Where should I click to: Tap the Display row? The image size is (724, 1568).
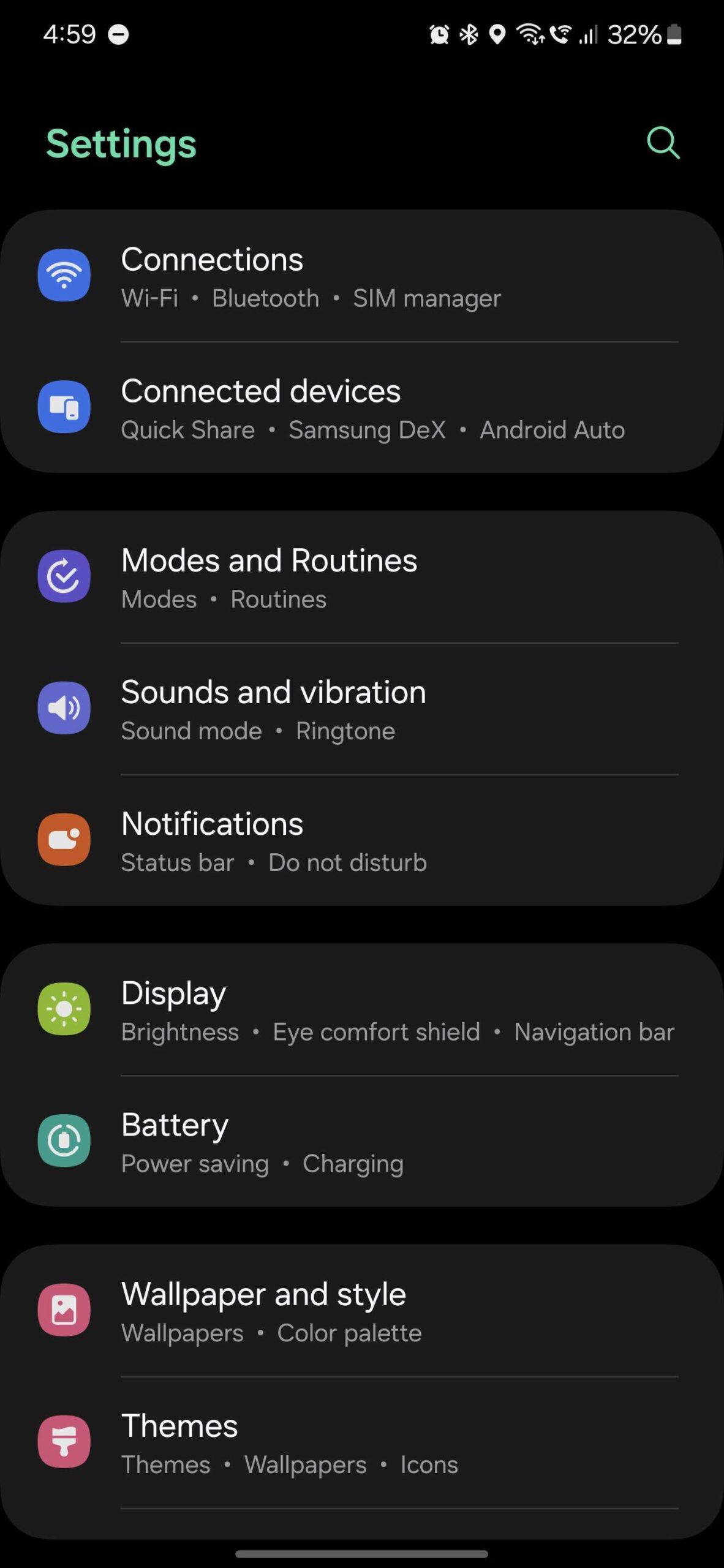pos(361,1011)
